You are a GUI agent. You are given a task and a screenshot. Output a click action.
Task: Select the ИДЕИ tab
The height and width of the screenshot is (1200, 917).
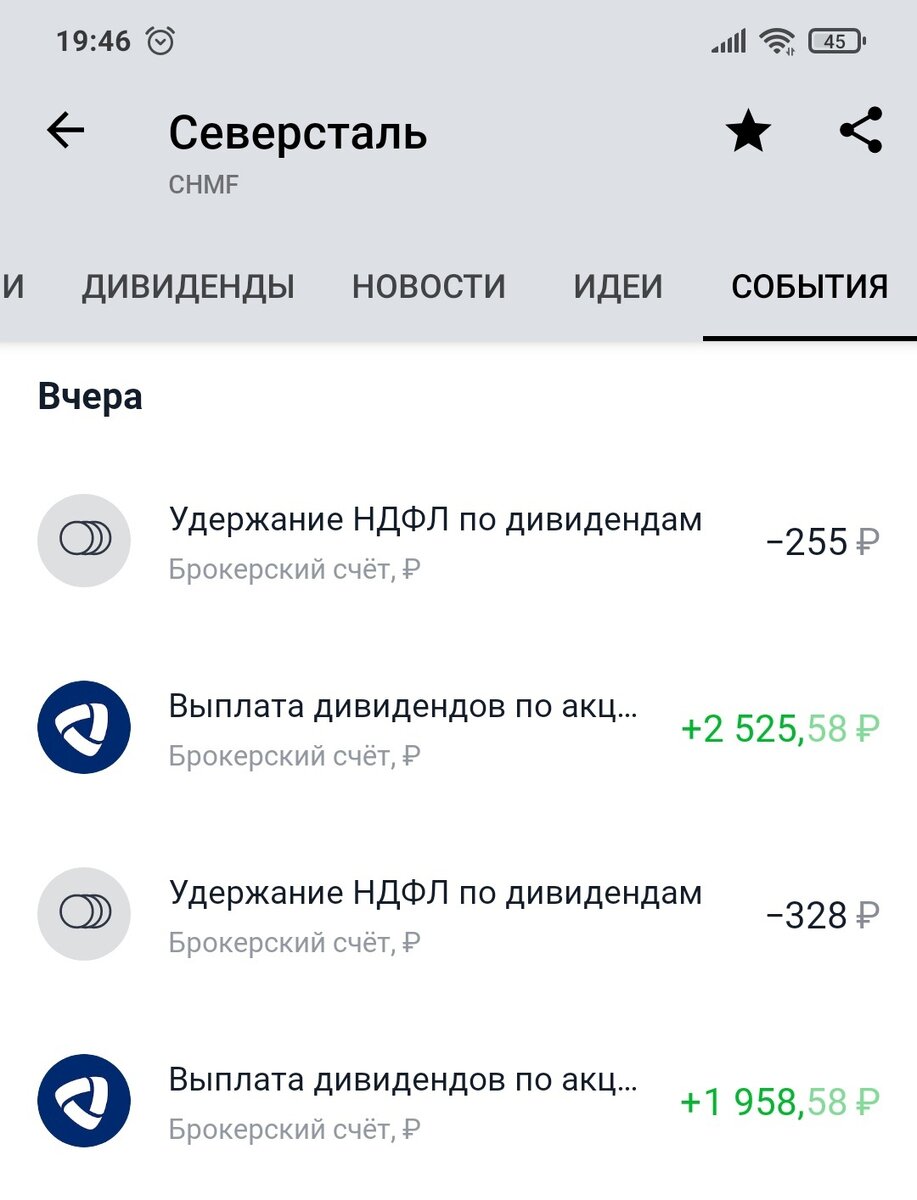[618, 286]
